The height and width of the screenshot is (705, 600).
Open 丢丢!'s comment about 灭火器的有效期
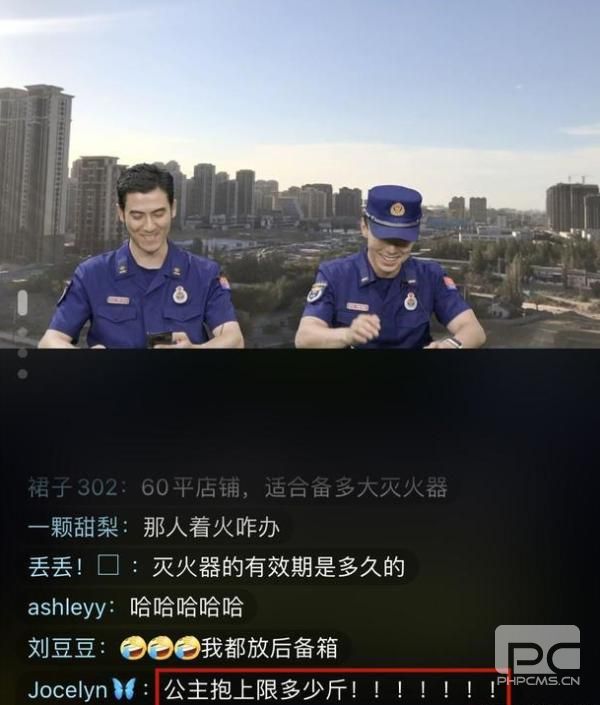click(216, 568)
